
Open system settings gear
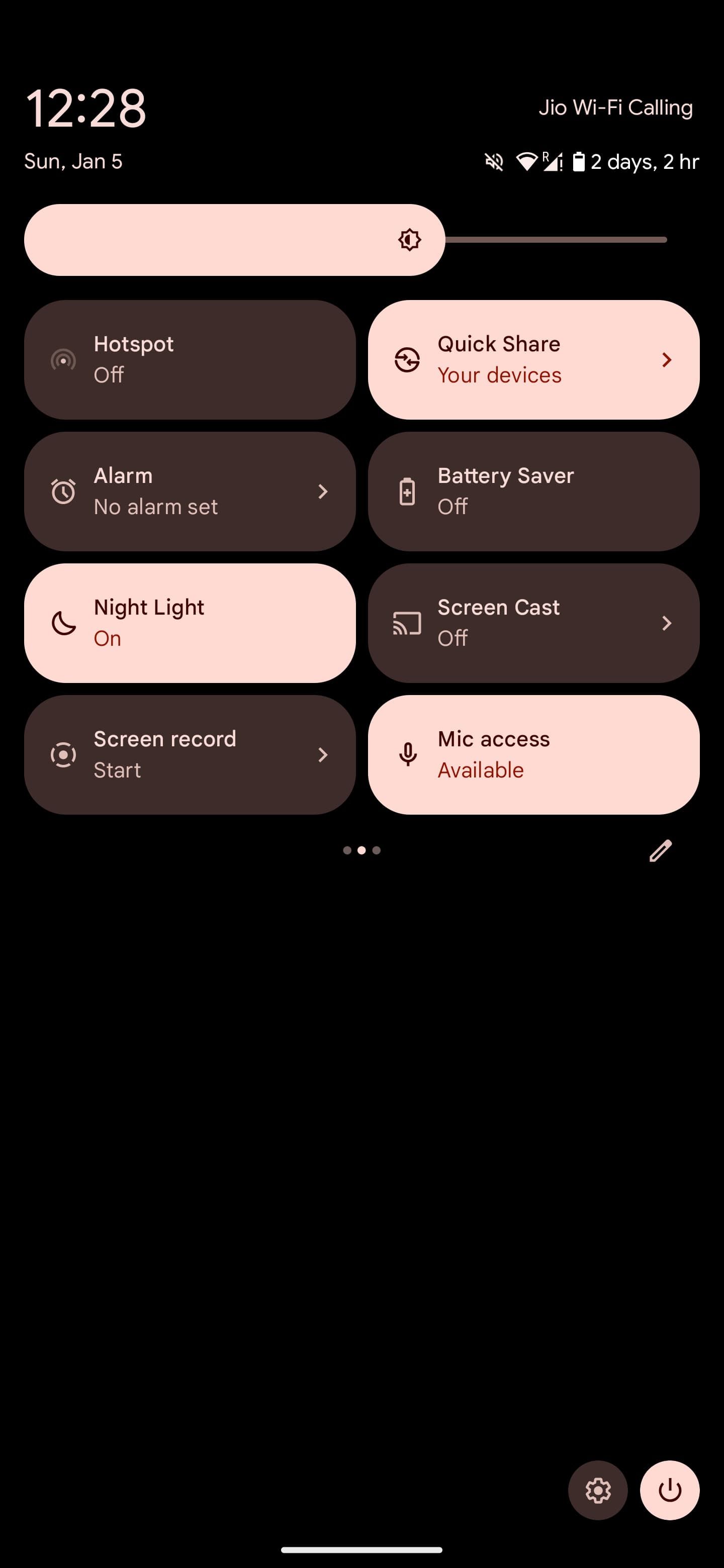(x=597, y=1490)
